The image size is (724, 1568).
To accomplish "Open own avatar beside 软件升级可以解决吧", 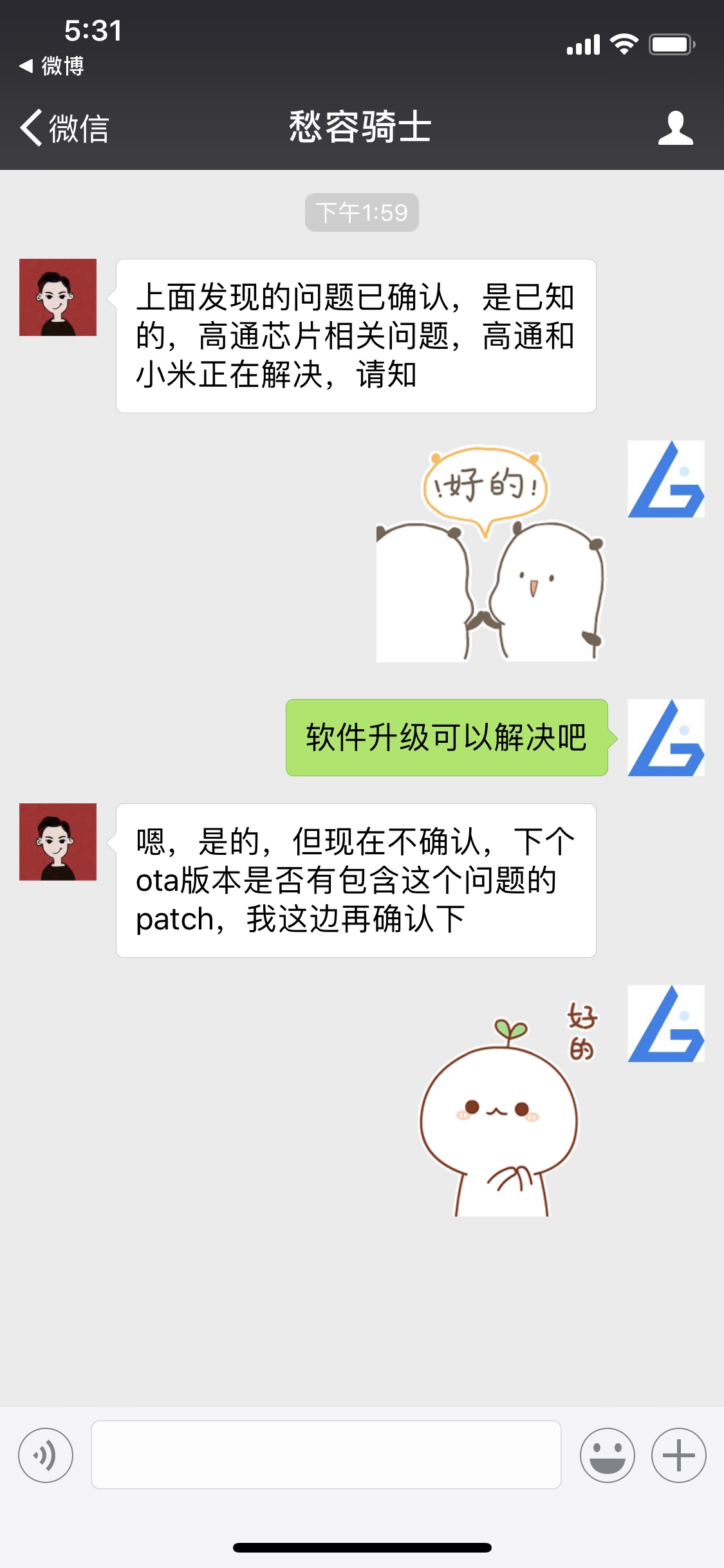I will click(x=666, y=738).
